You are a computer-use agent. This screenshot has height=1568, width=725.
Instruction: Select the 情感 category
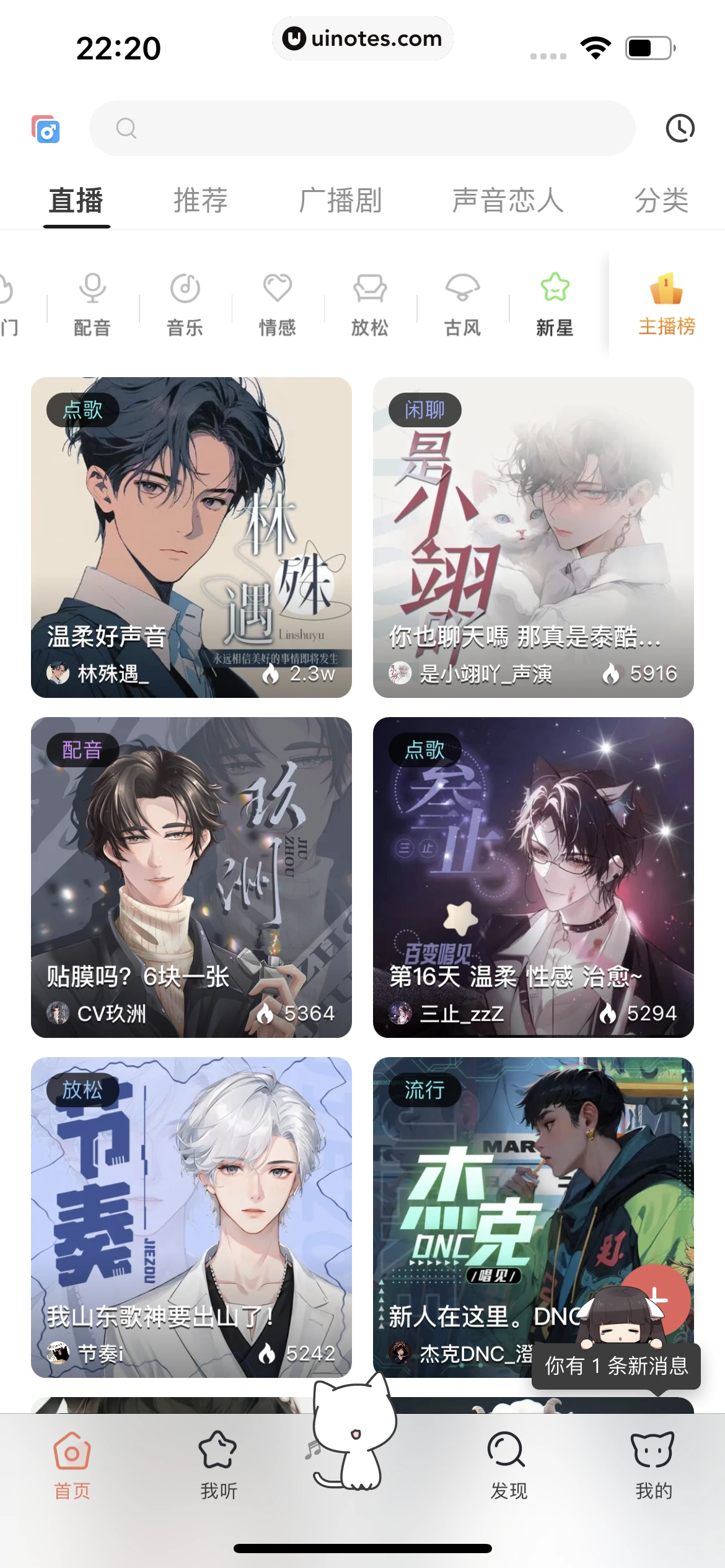(277, 305)
